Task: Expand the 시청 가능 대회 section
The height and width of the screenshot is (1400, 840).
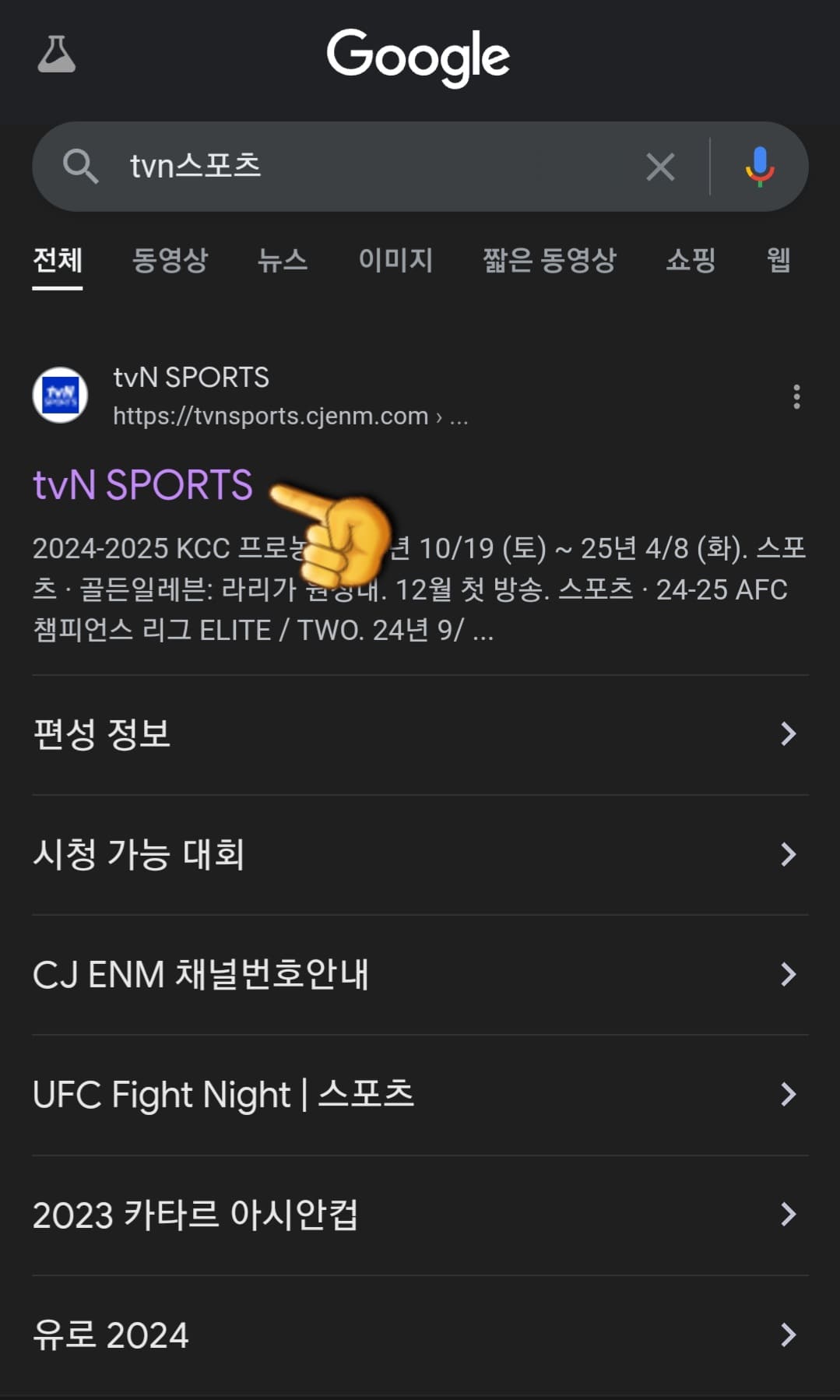Action: pyautogui.click(x=419, y=854)
